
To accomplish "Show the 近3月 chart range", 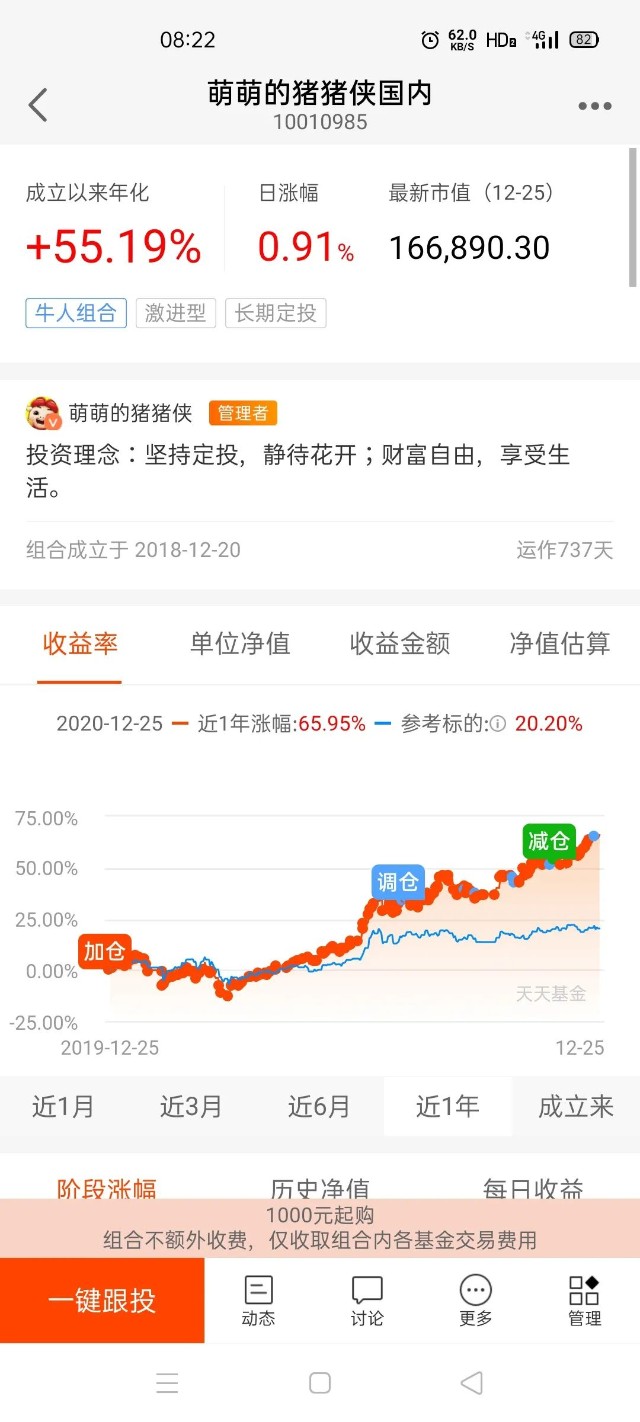I will (191, 1107).
